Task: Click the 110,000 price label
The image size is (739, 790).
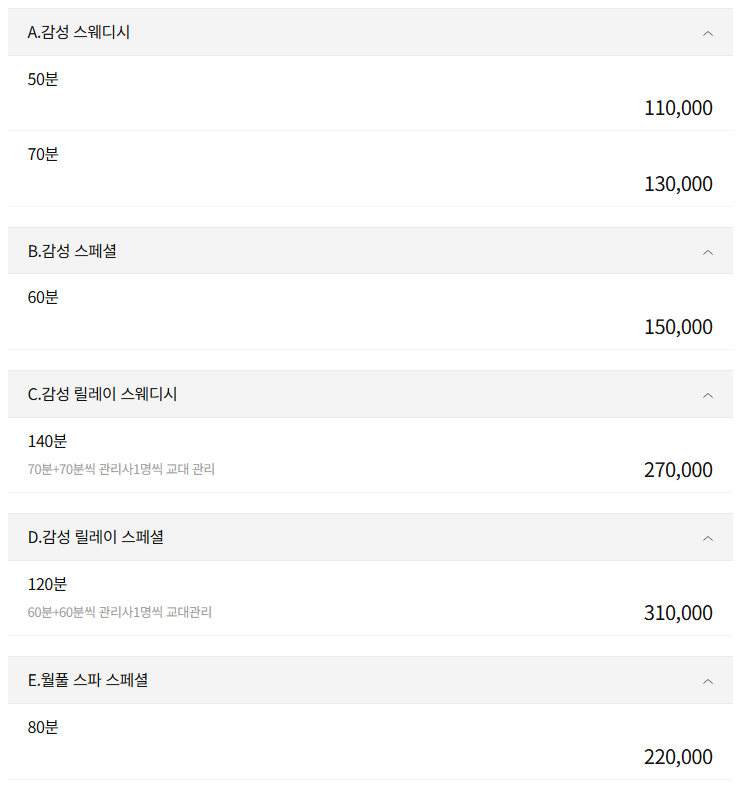Action: tap(677, 108)
